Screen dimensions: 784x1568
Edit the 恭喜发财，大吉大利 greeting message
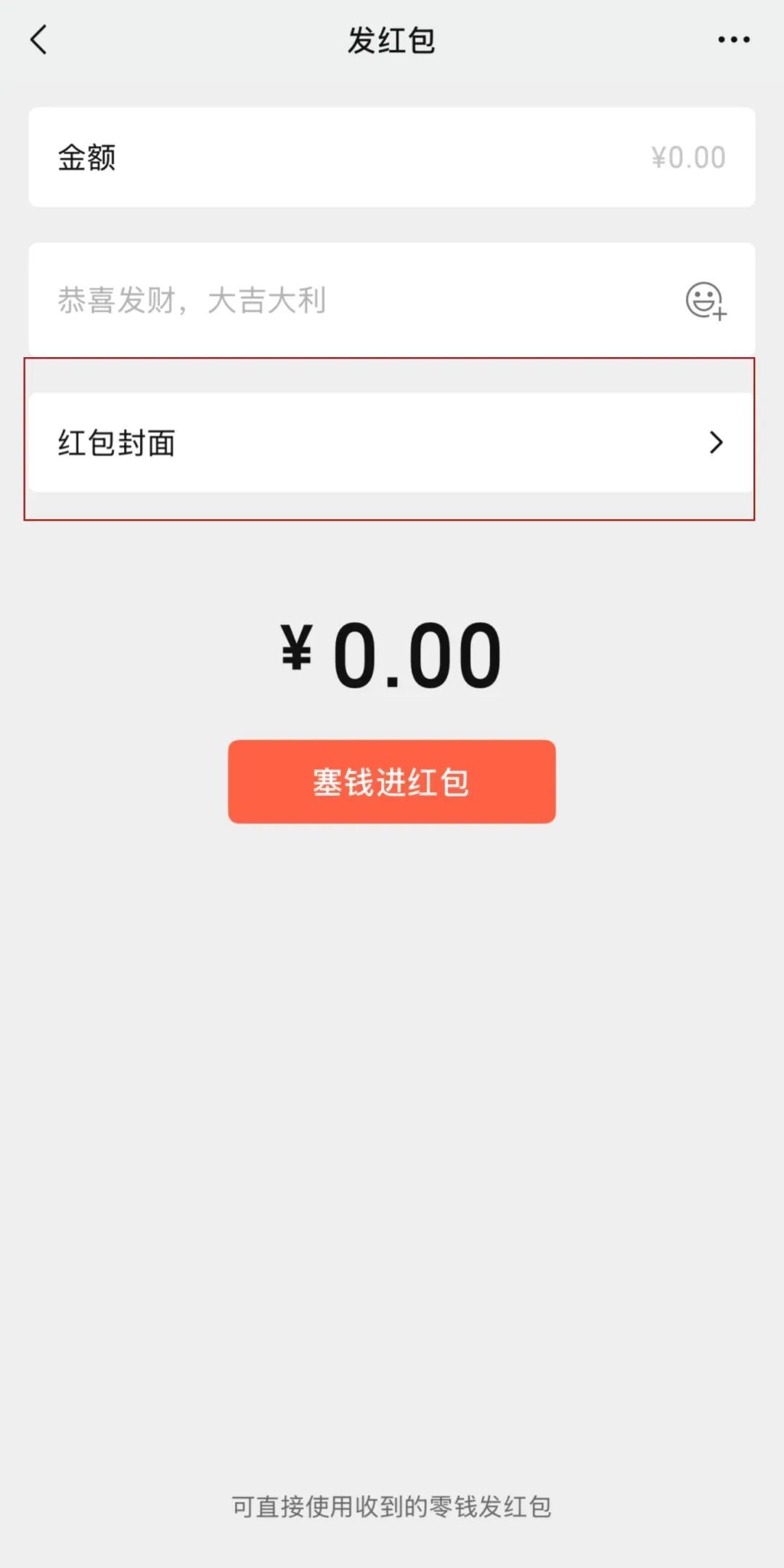pyautogui.click(x=327, y=301)
